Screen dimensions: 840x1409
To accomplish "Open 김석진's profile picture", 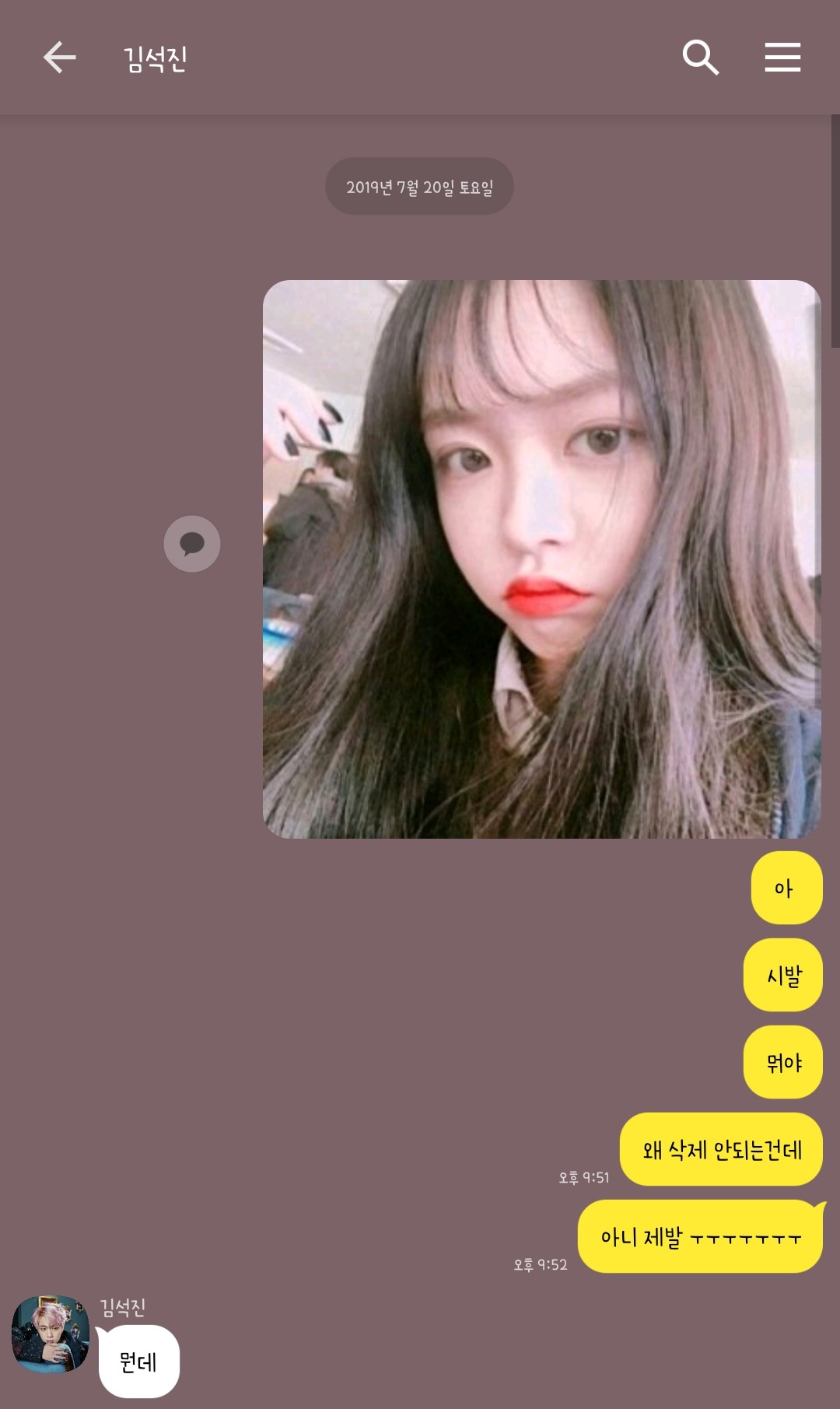I will (x=51, y=1334).
